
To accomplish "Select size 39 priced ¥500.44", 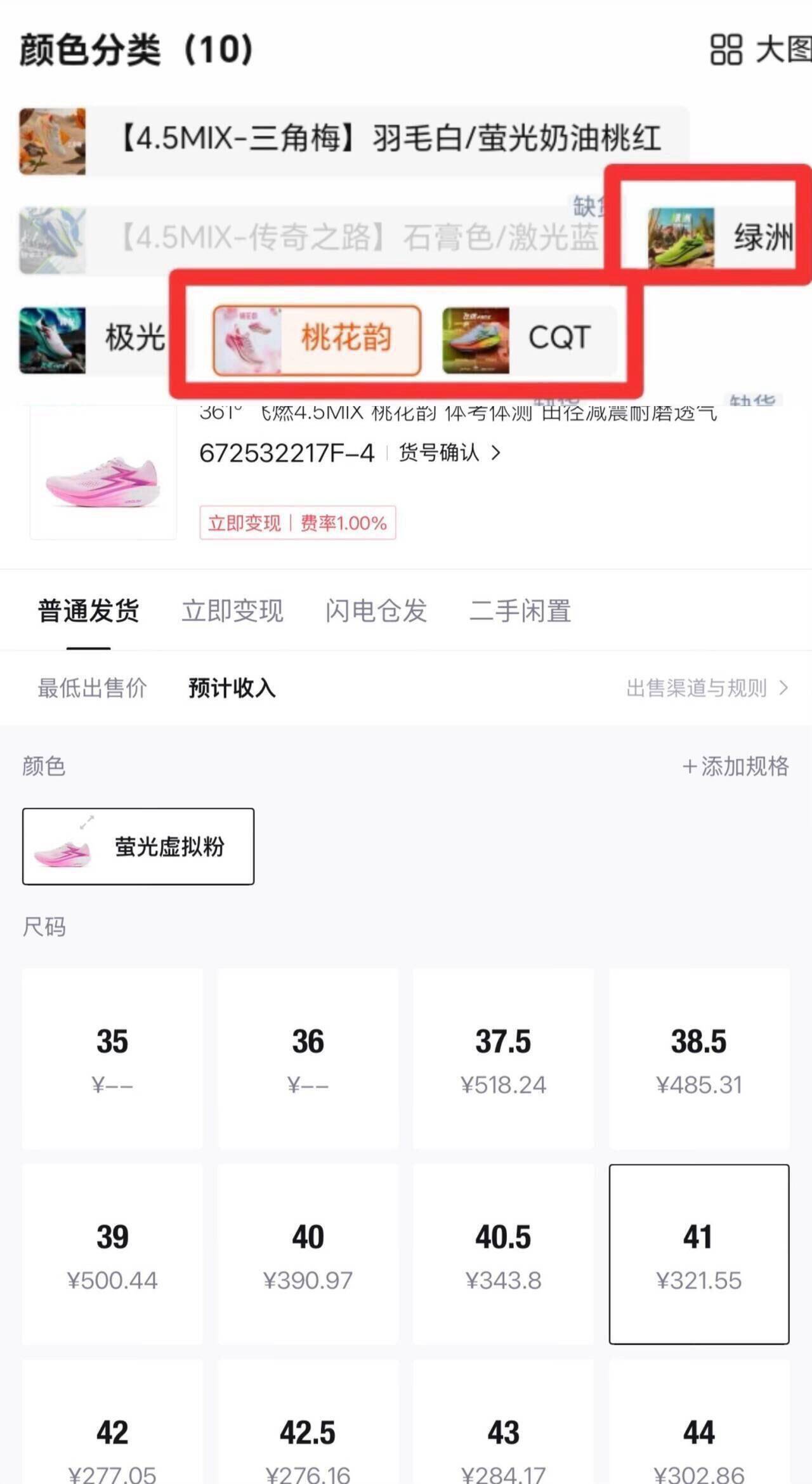I will coord(112,1254).
